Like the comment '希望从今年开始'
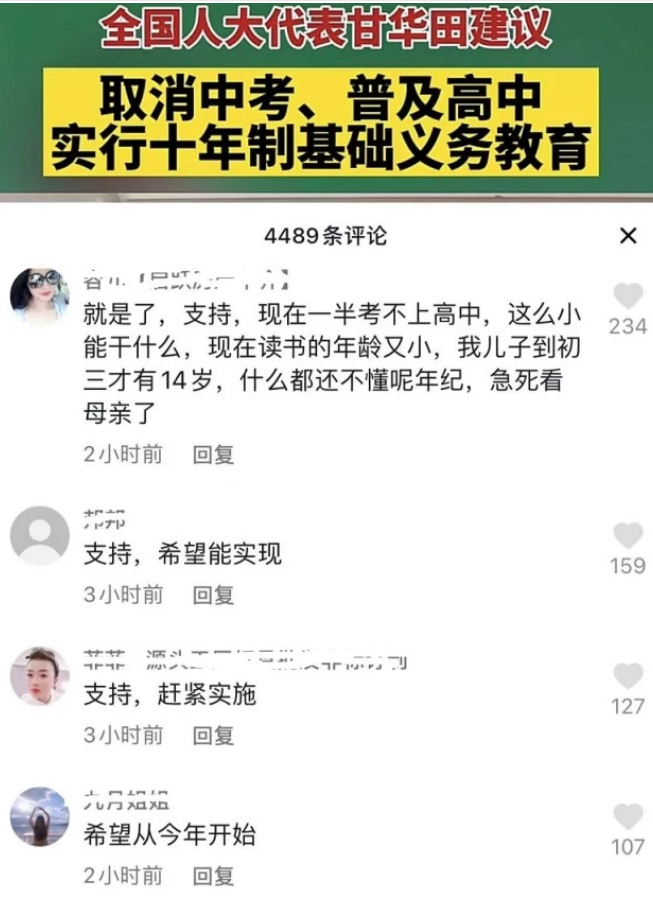653x901 pixels. click(628, 817)
